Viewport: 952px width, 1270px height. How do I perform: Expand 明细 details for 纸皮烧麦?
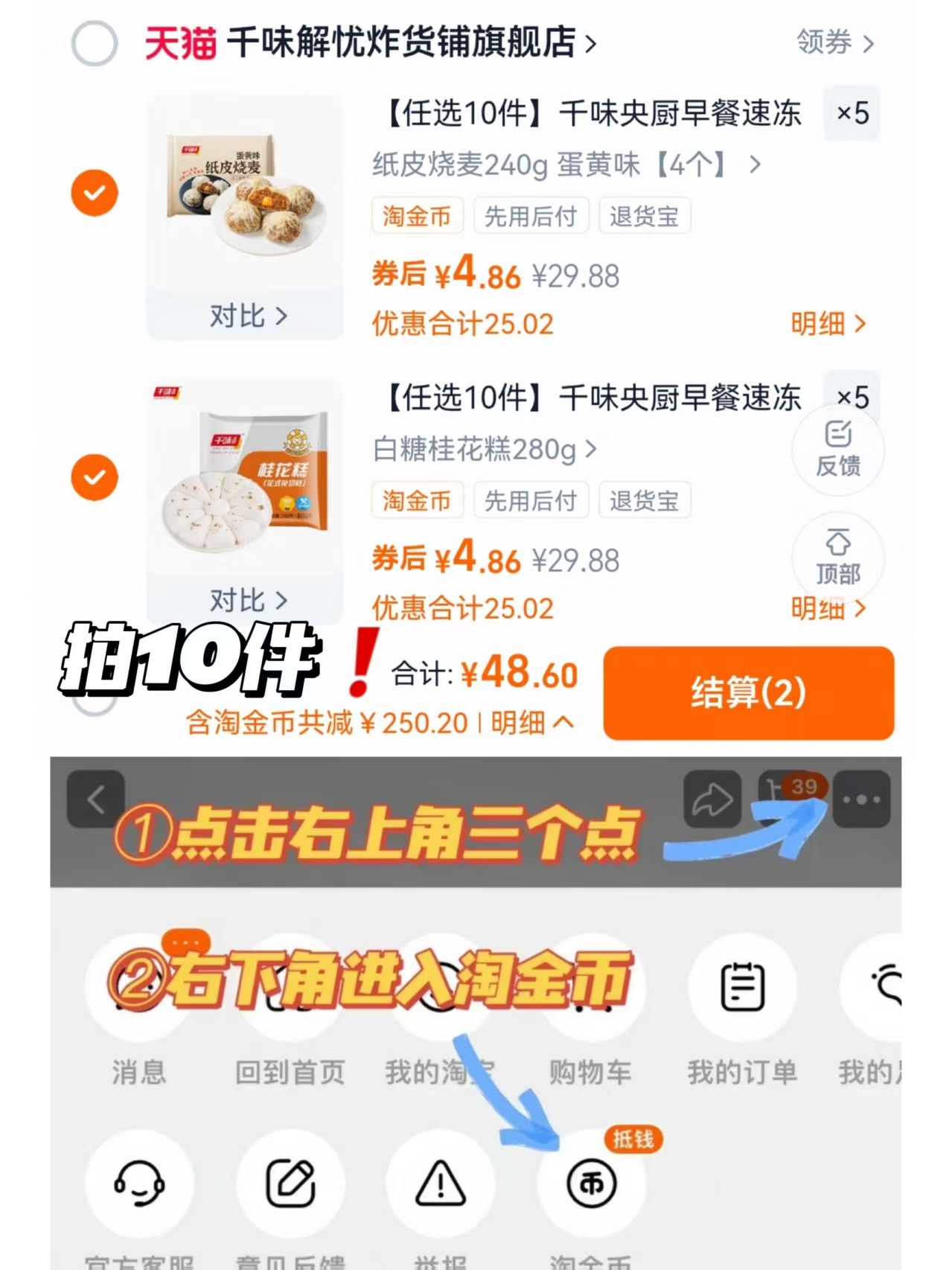pyautogui.click(x=828, y=325)
